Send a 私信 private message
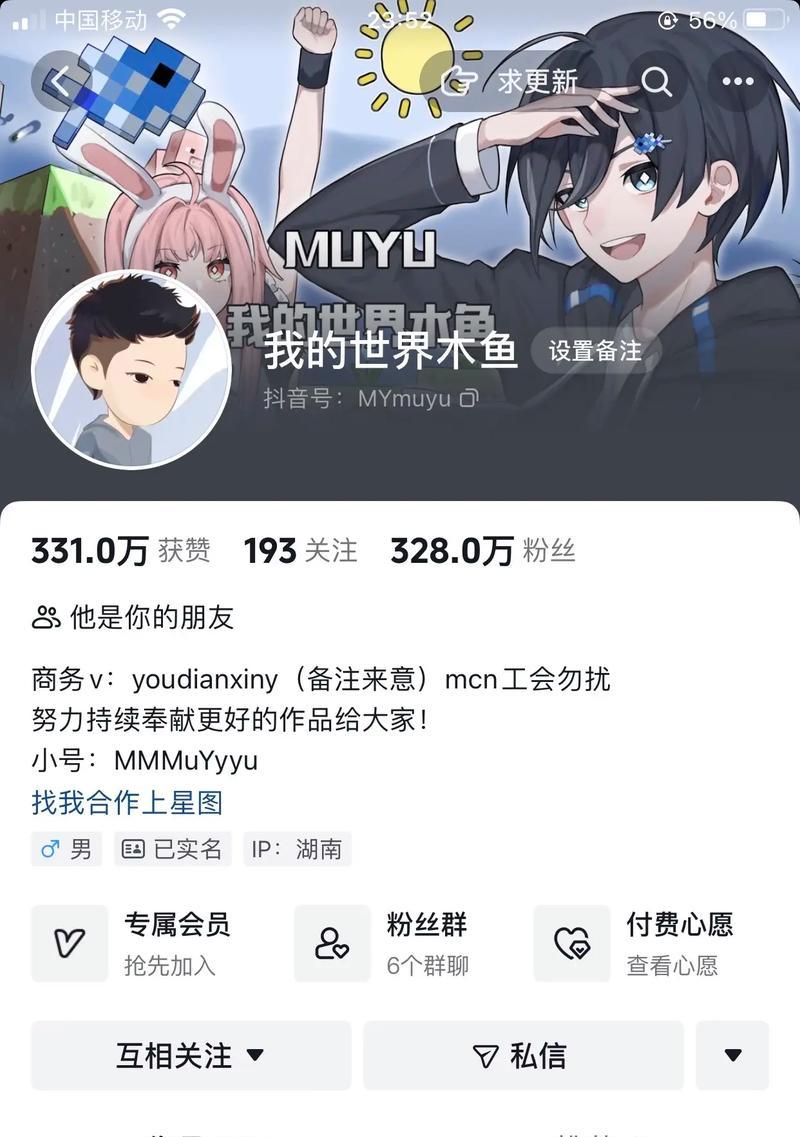The height and width of the screenshot is (1137, 800). (x=522, y=1055)
